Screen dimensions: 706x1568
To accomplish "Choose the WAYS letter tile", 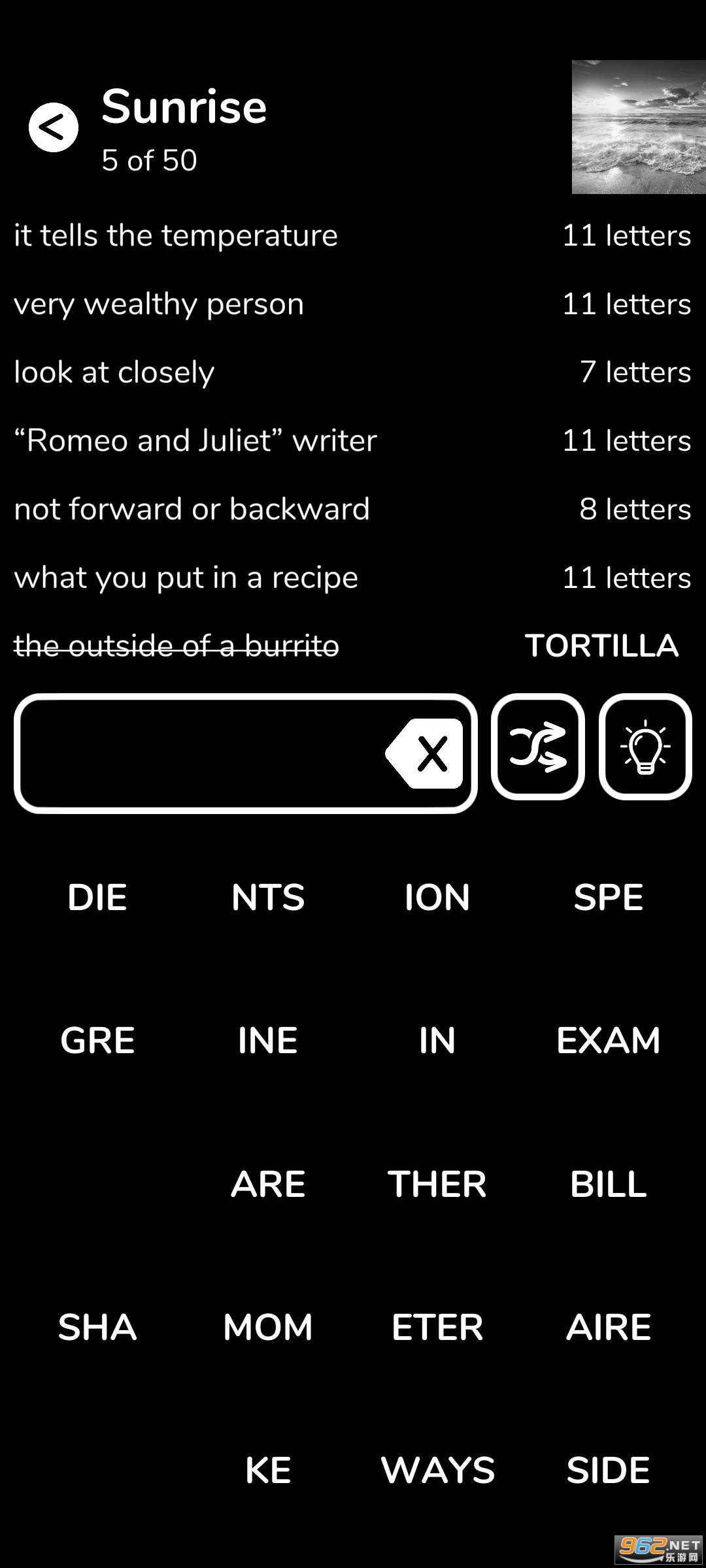I will coord(437,1470).
